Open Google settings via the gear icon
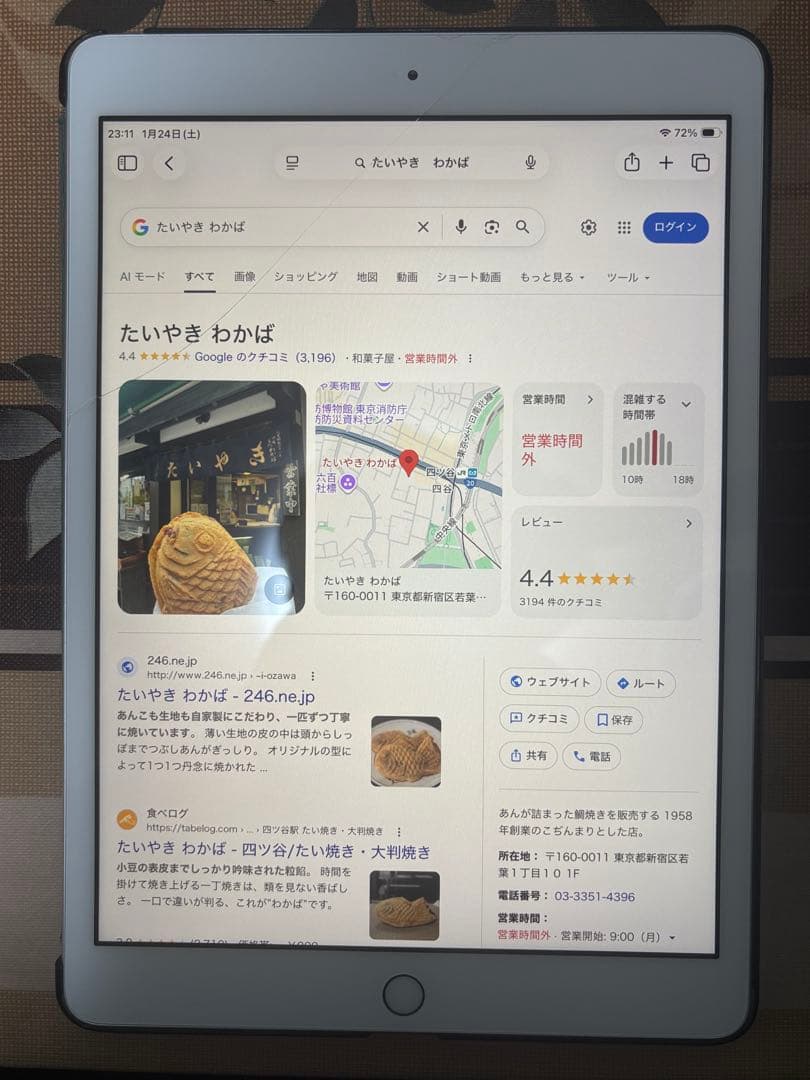Viewport: 810px width, 1080px height. point(589,228)
